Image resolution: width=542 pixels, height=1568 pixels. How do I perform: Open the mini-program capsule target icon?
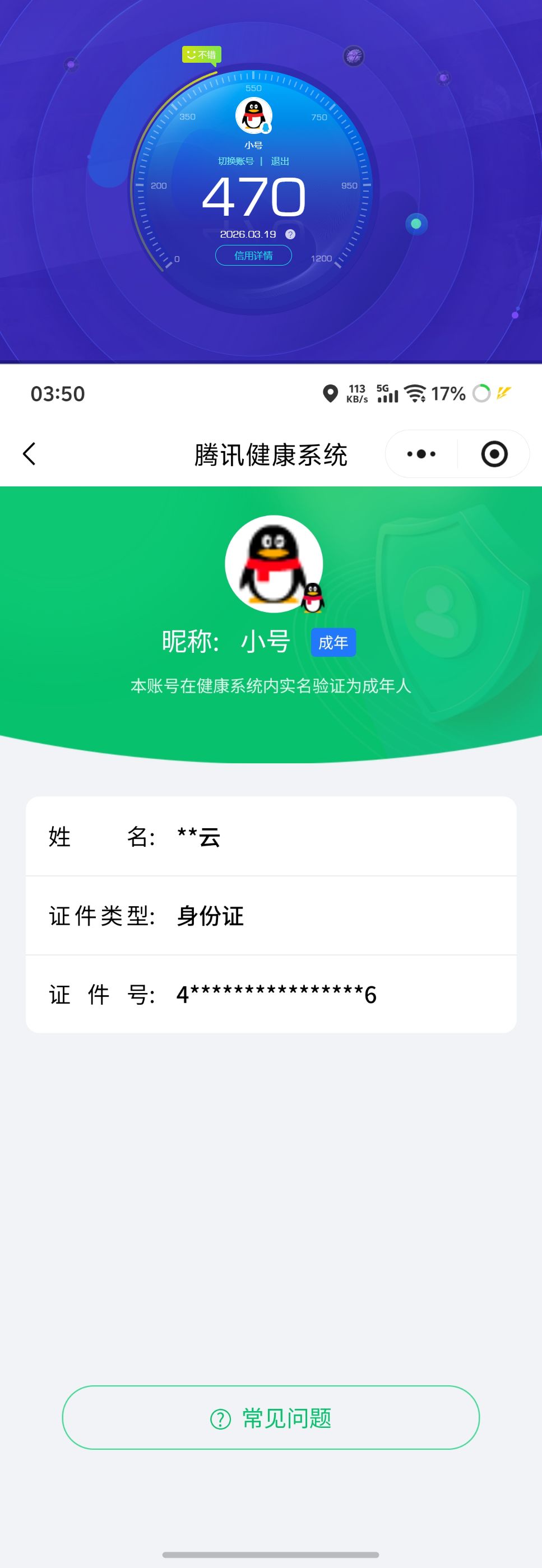pyautogui.click(x=494, y=454)
